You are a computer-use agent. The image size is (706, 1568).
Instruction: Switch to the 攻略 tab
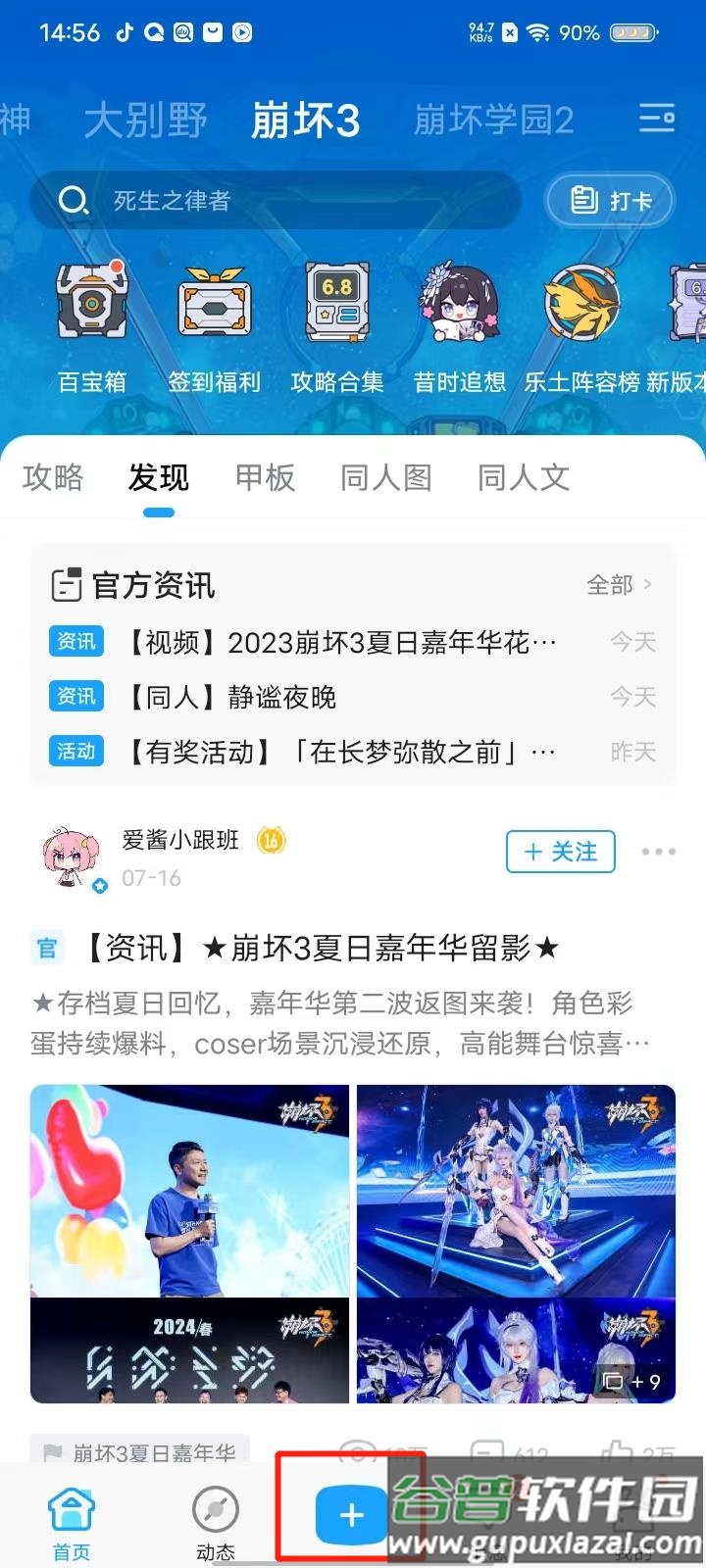(x=53, y=477)
